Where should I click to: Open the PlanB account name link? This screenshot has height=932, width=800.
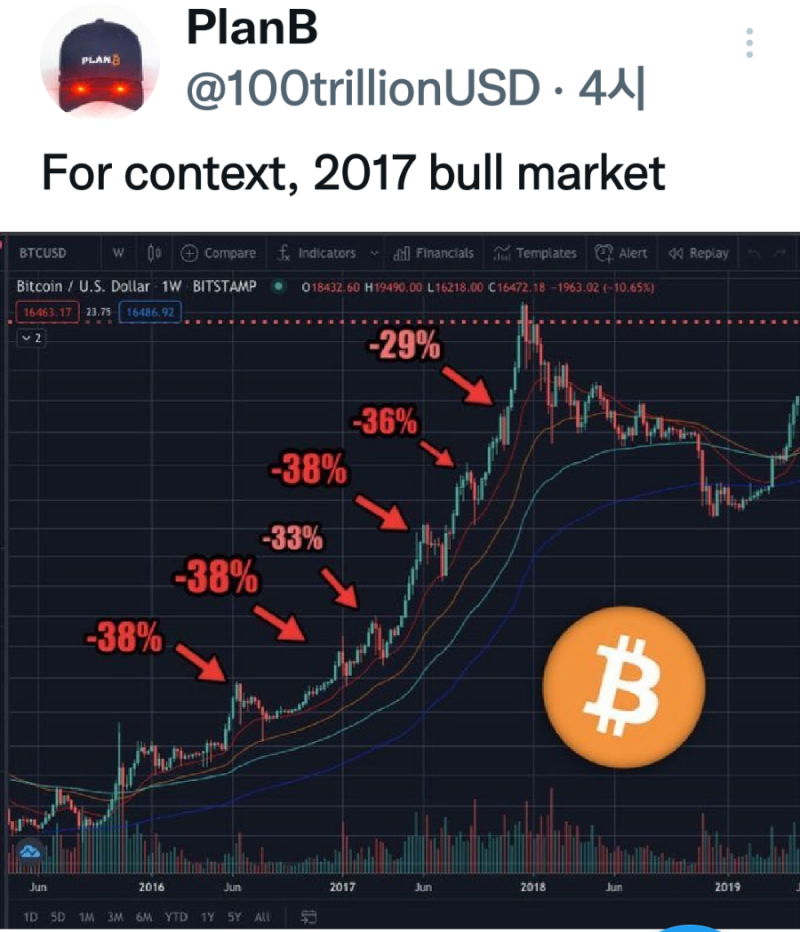pos(251,31)
